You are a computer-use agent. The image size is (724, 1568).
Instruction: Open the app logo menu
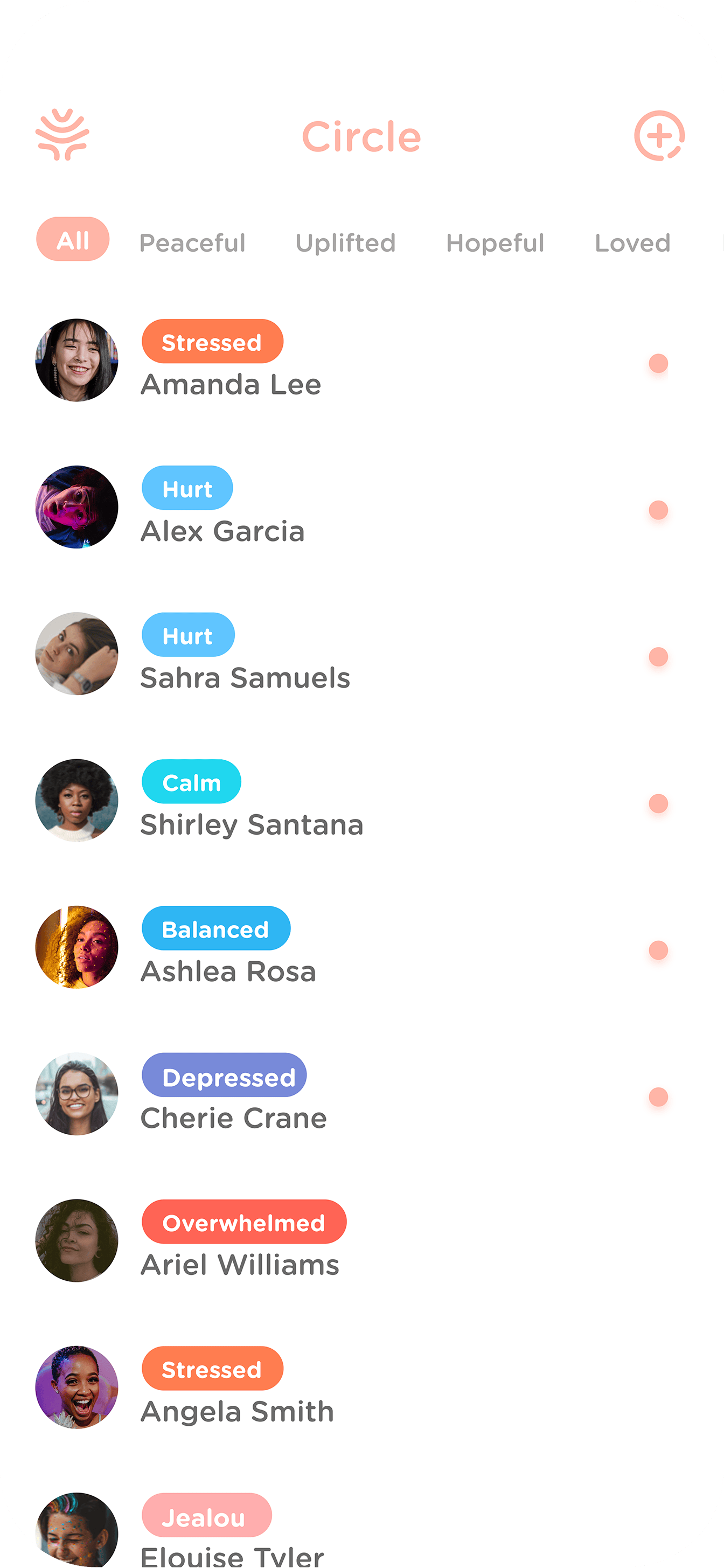click(x=62, y=135)
